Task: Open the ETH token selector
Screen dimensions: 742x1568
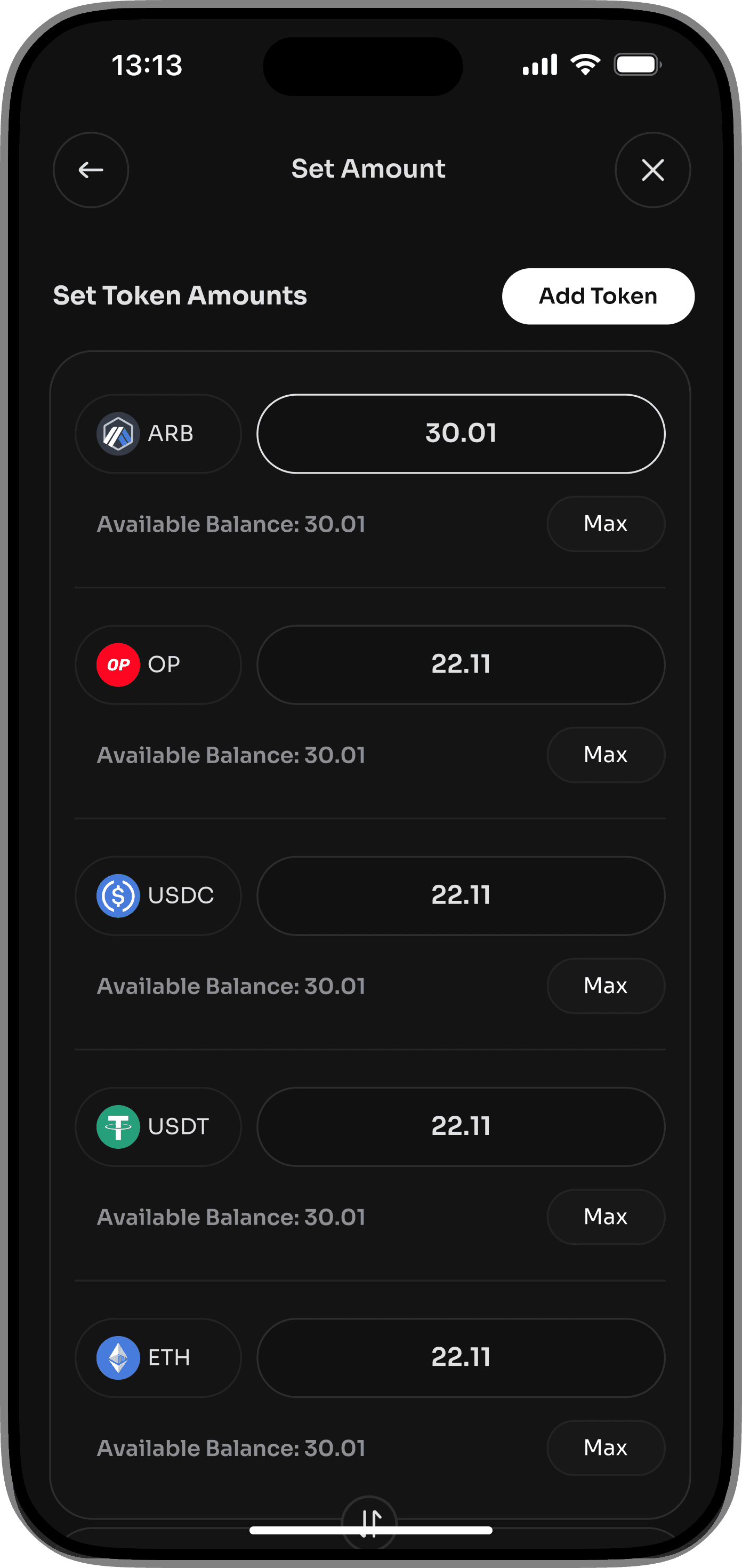Action: [x=158, y=1357]
